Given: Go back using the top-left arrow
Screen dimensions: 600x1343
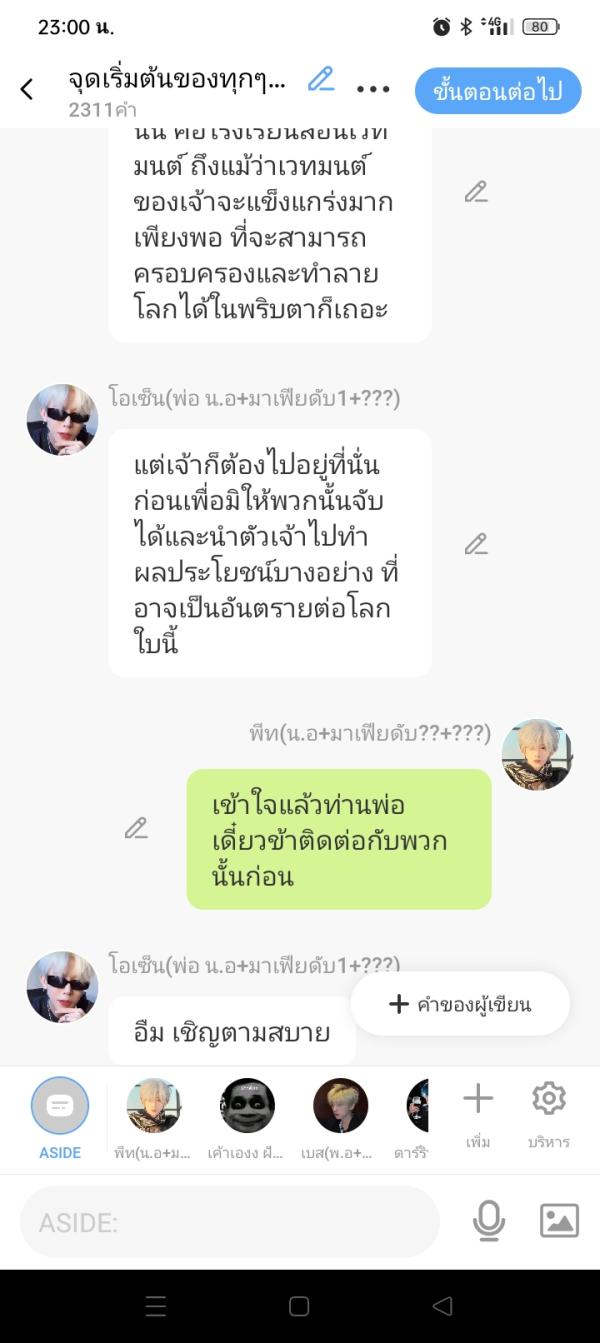Looking at the screenshot, I should pos(27,89).
